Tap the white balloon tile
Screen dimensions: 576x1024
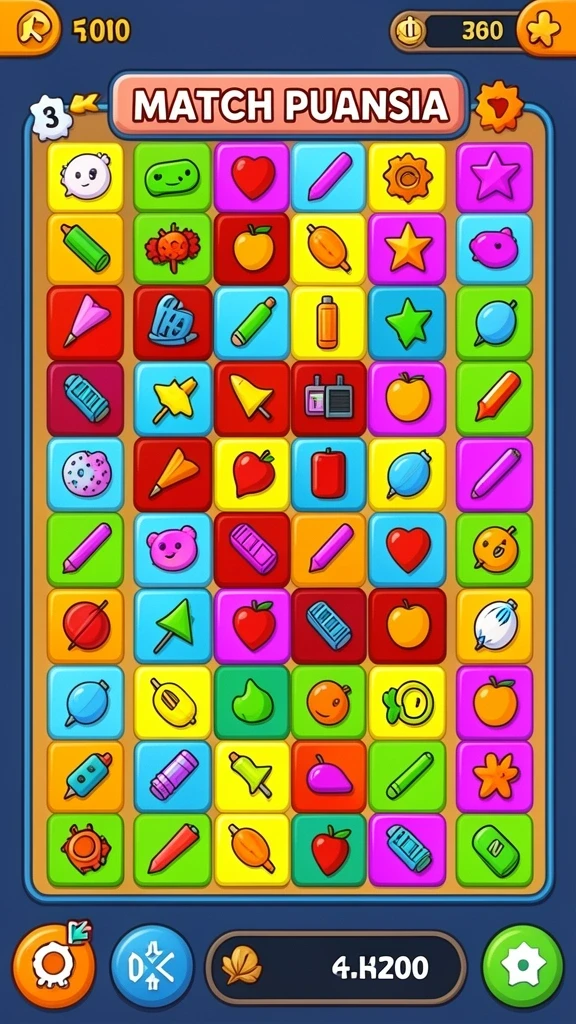pos(494,625)
